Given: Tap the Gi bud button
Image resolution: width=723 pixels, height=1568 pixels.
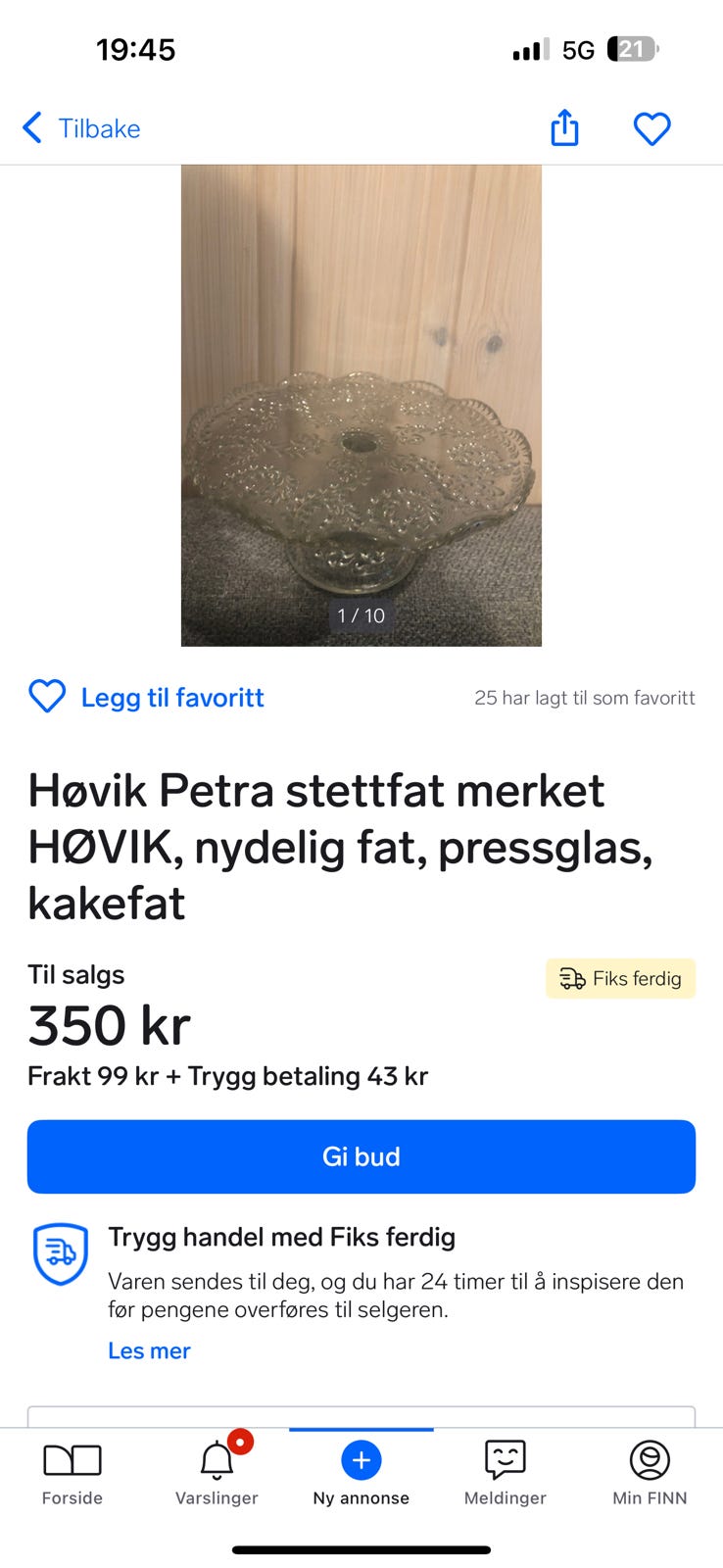Looking at the screenshot, I should pyautogui.click(x=361, y=1156).
